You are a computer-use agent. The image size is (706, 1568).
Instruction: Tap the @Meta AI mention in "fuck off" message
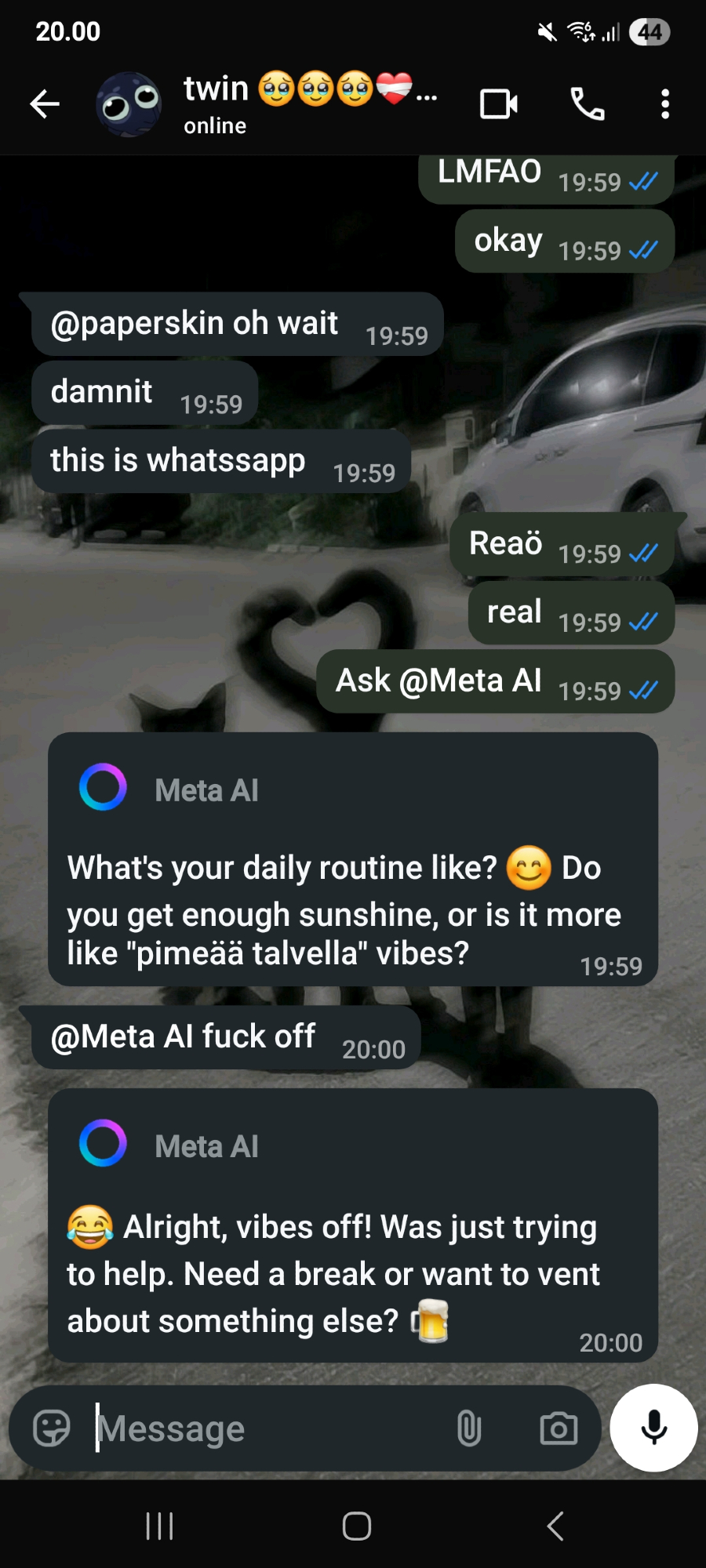[x=122, y=1036]
